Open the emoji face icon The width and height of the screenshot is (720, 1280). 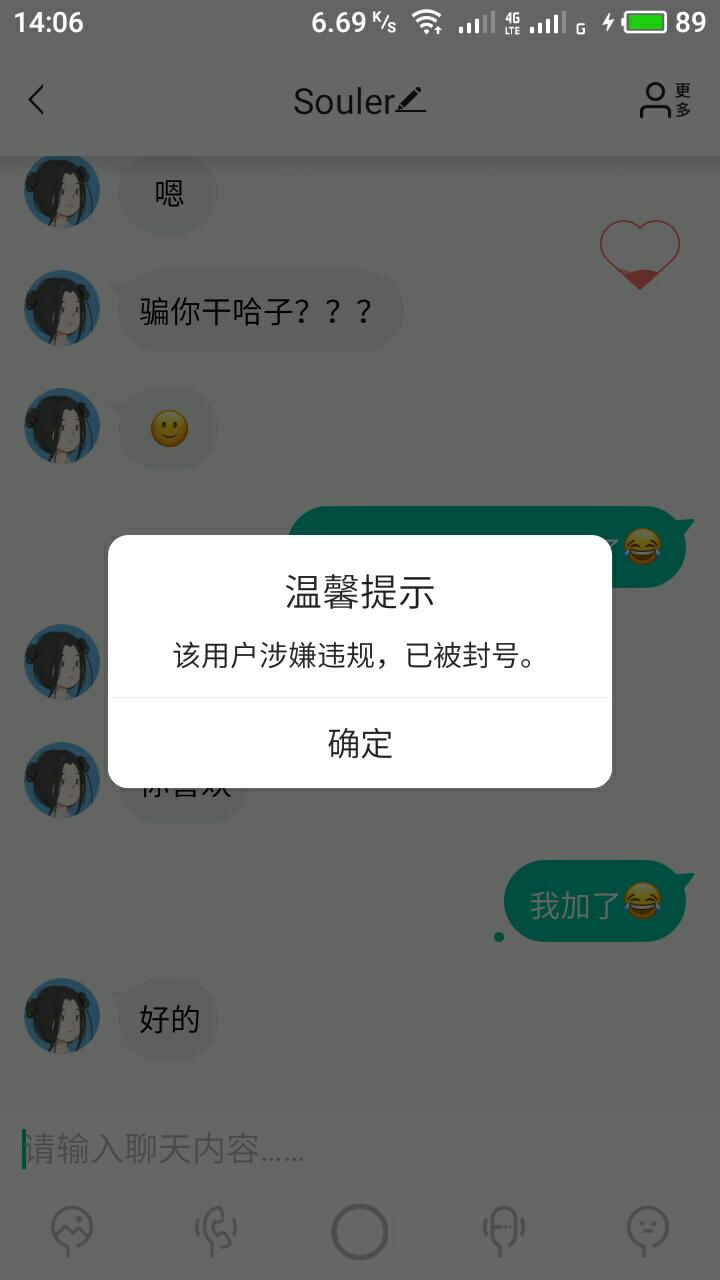[647, 1231]
